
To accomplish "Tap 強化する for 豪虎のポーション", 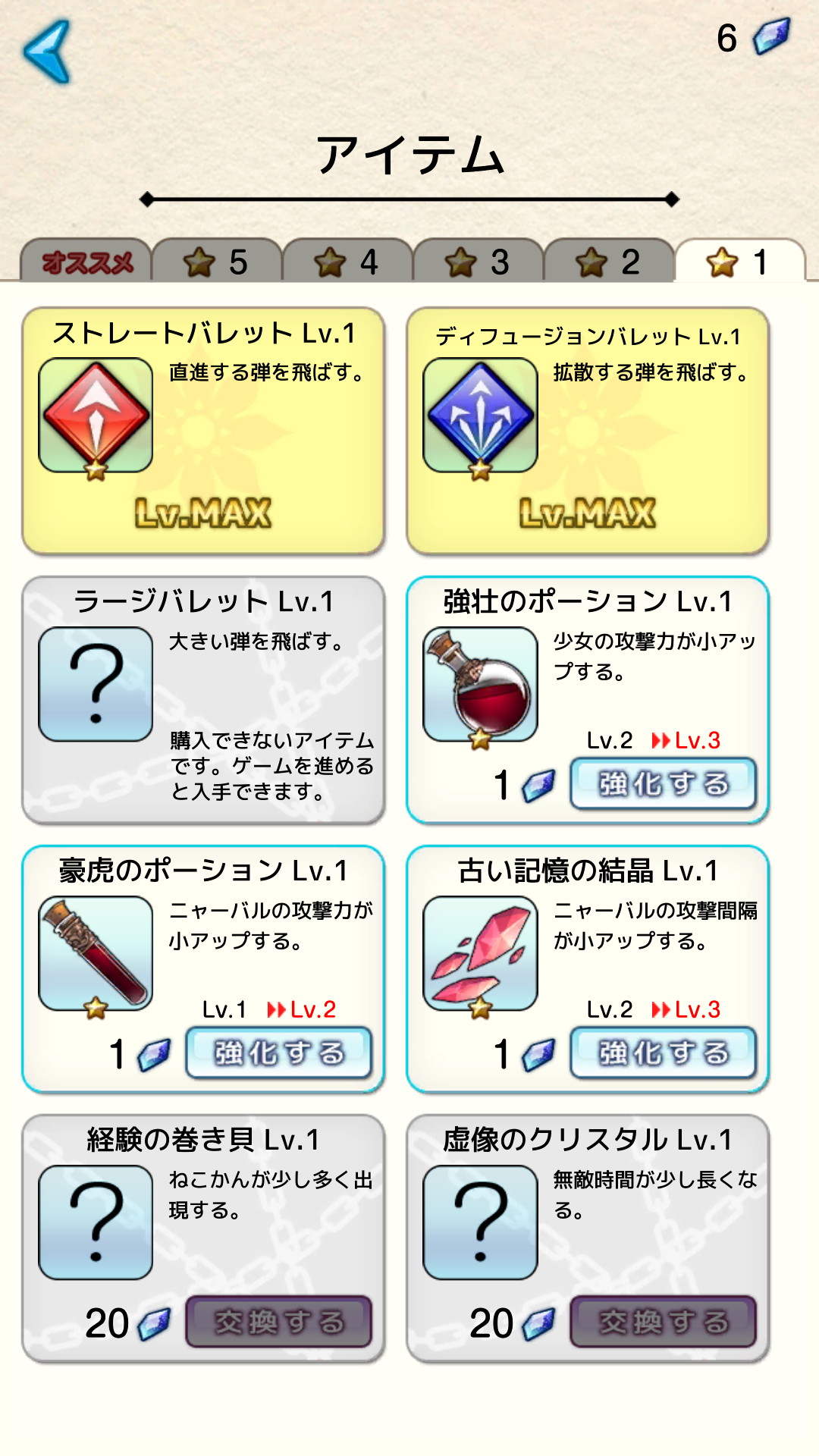I will tap(278, 1053).
